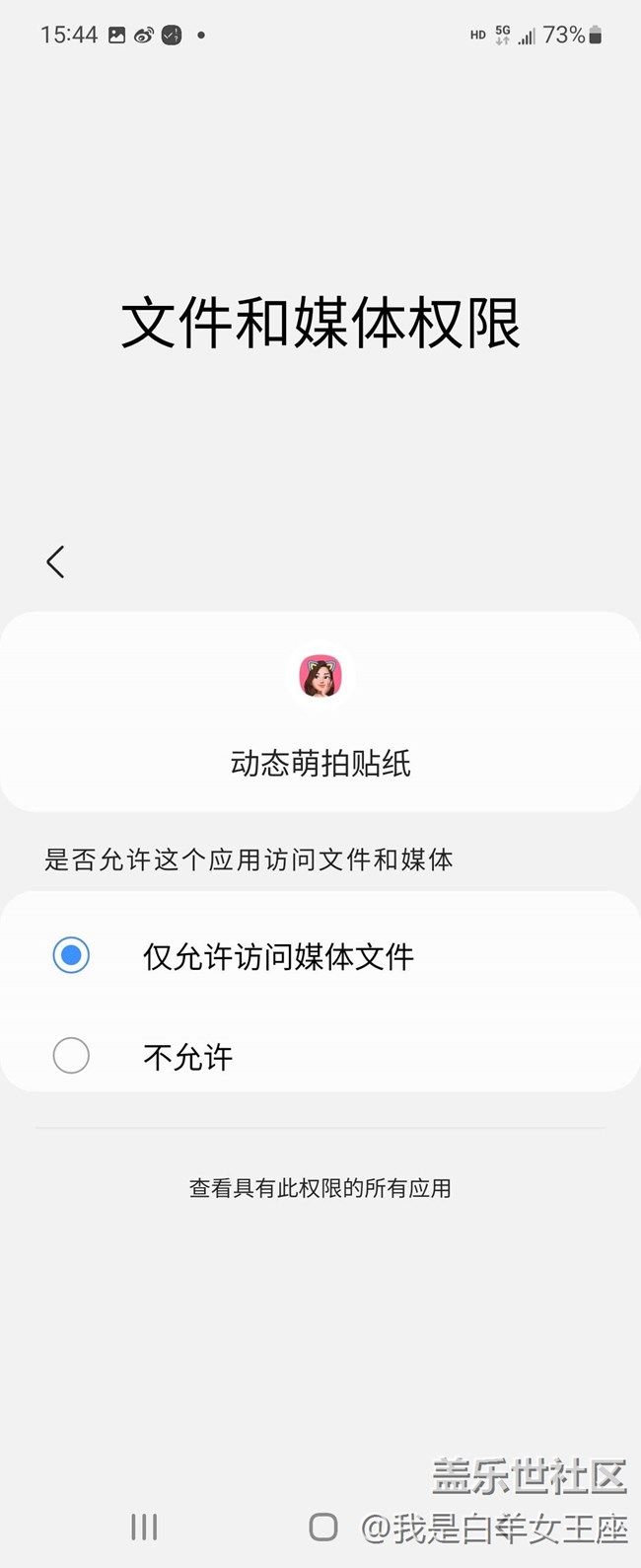Image resolution: width=641 pixels, height=1568 pixels.
Task: Go back using the arrow icon
Action: pyautogui.click(x=55, y=561)
